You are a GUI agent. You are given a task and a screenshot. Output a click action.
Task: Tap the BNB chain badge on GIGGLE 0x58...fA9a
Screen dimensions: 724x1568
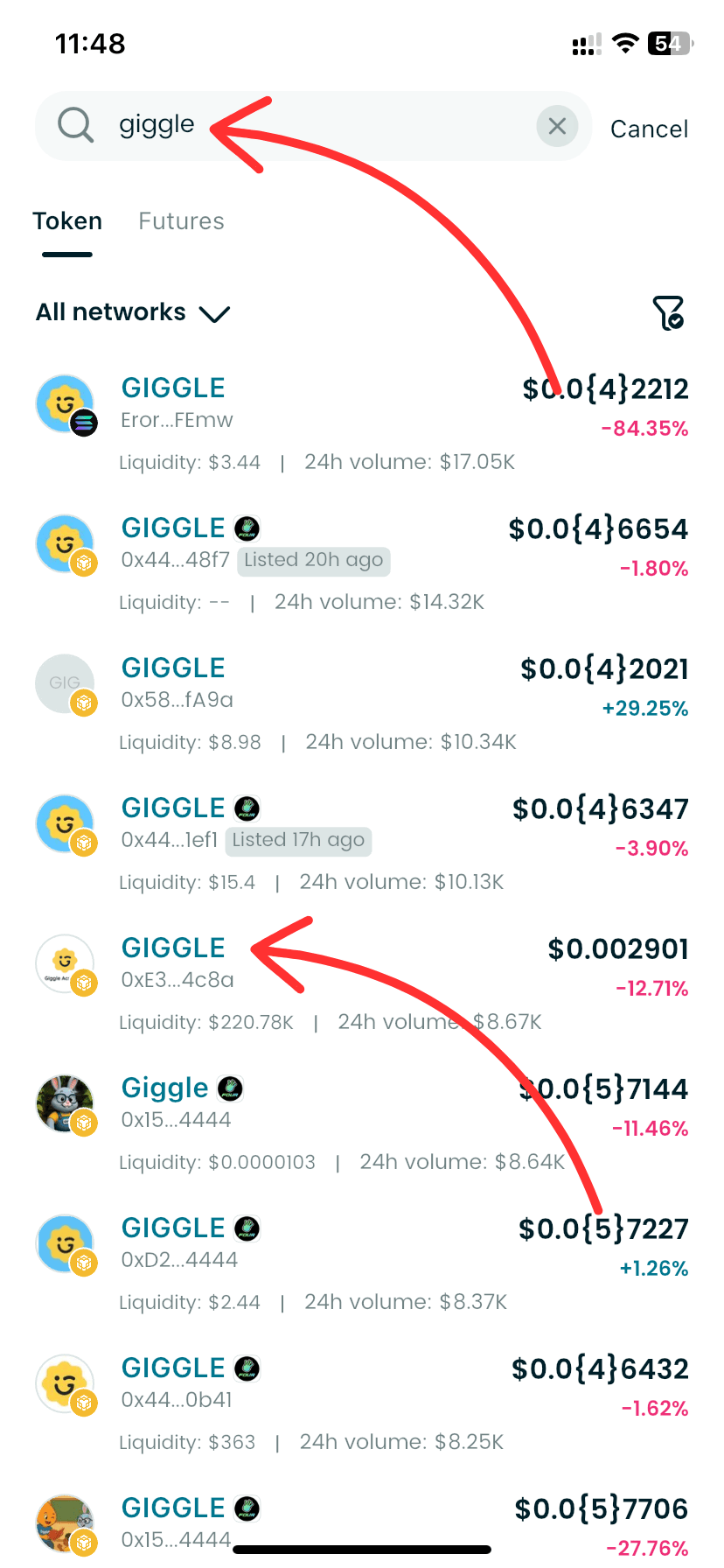[x=85, y=703]
